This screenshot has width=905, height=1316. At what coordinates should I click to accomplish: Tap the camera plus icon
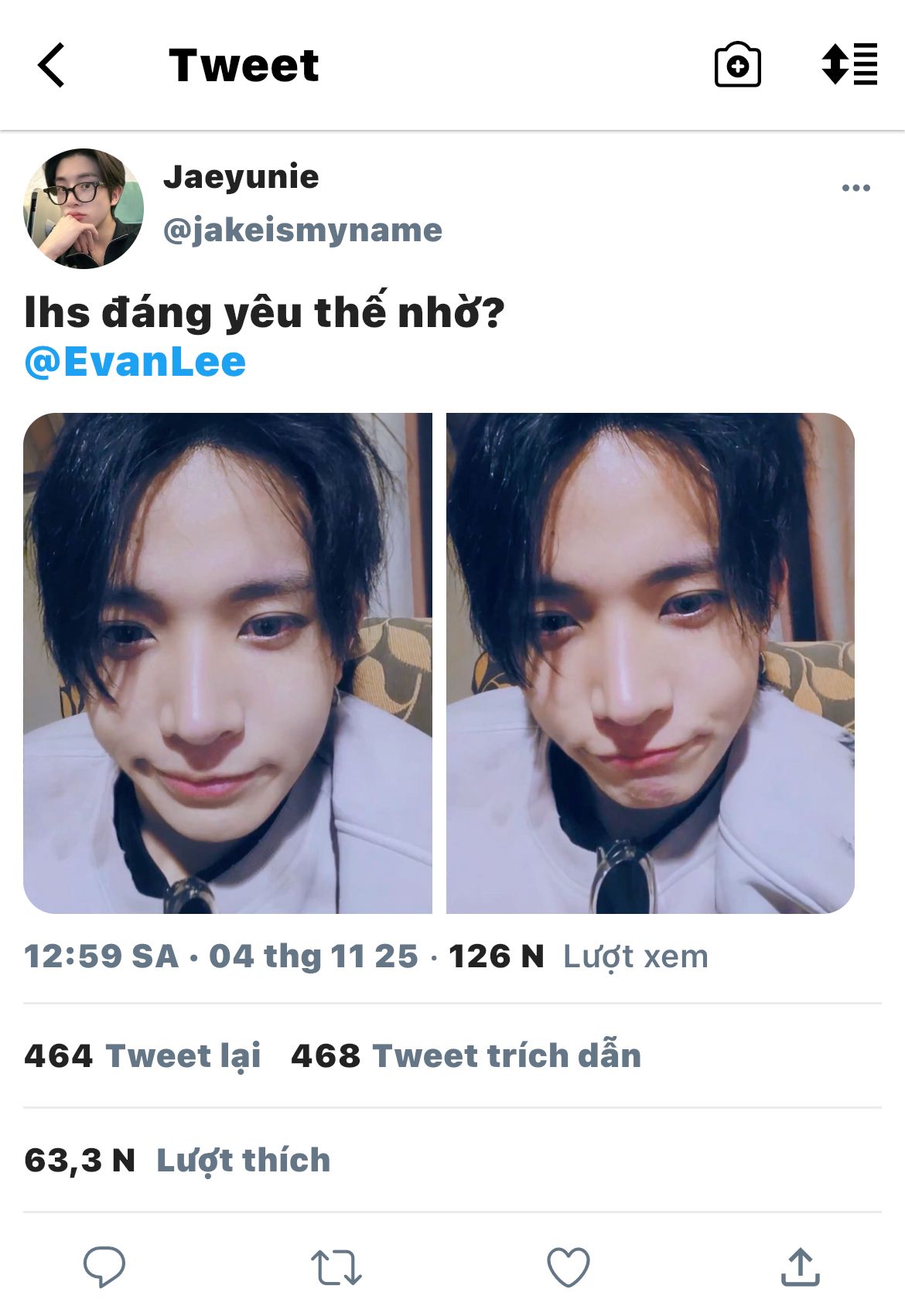coord(737,65)
